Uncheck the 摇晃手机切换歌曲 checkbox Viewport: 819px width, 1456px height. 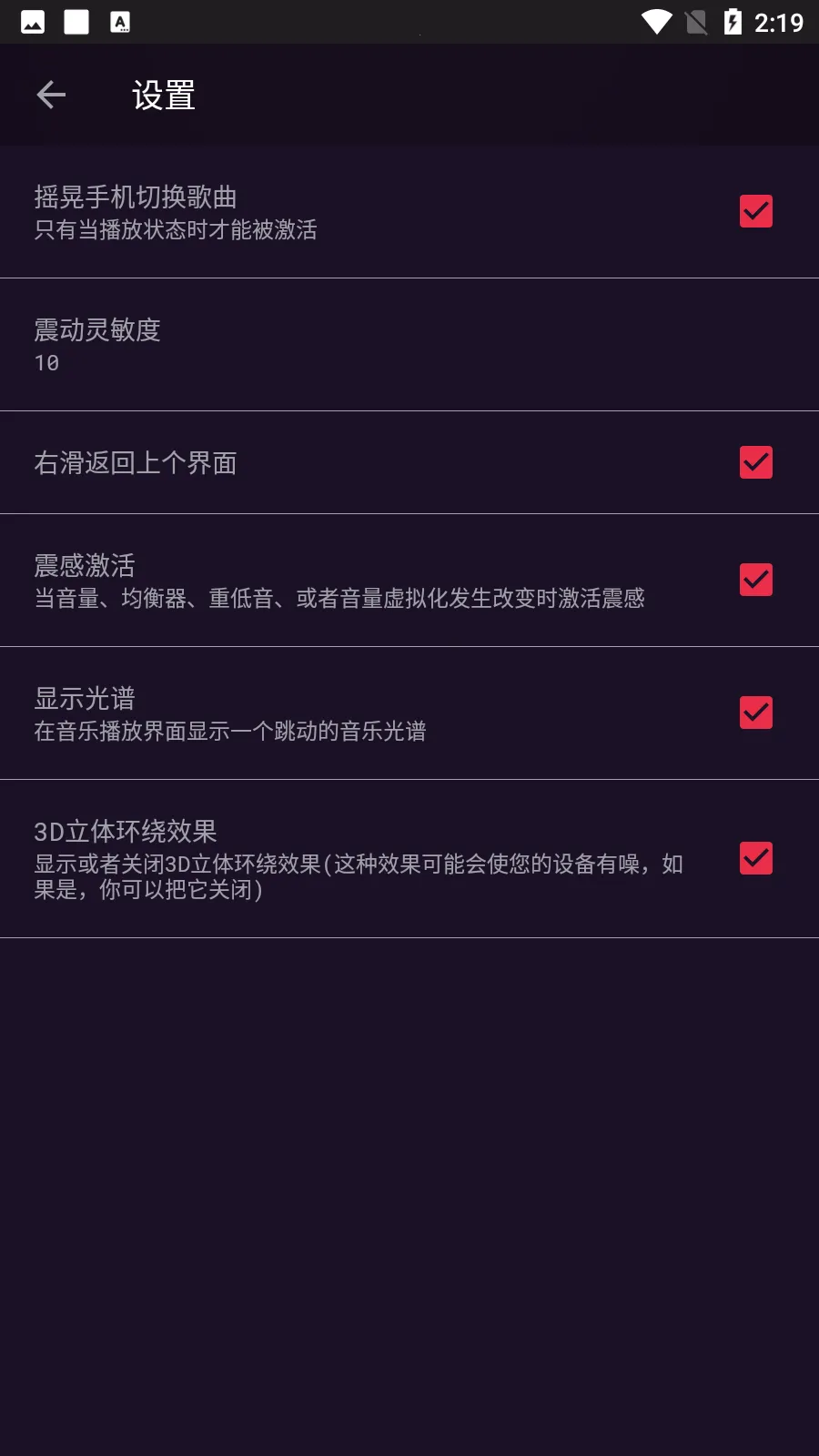pyautogui.click(x=756, y=211)
